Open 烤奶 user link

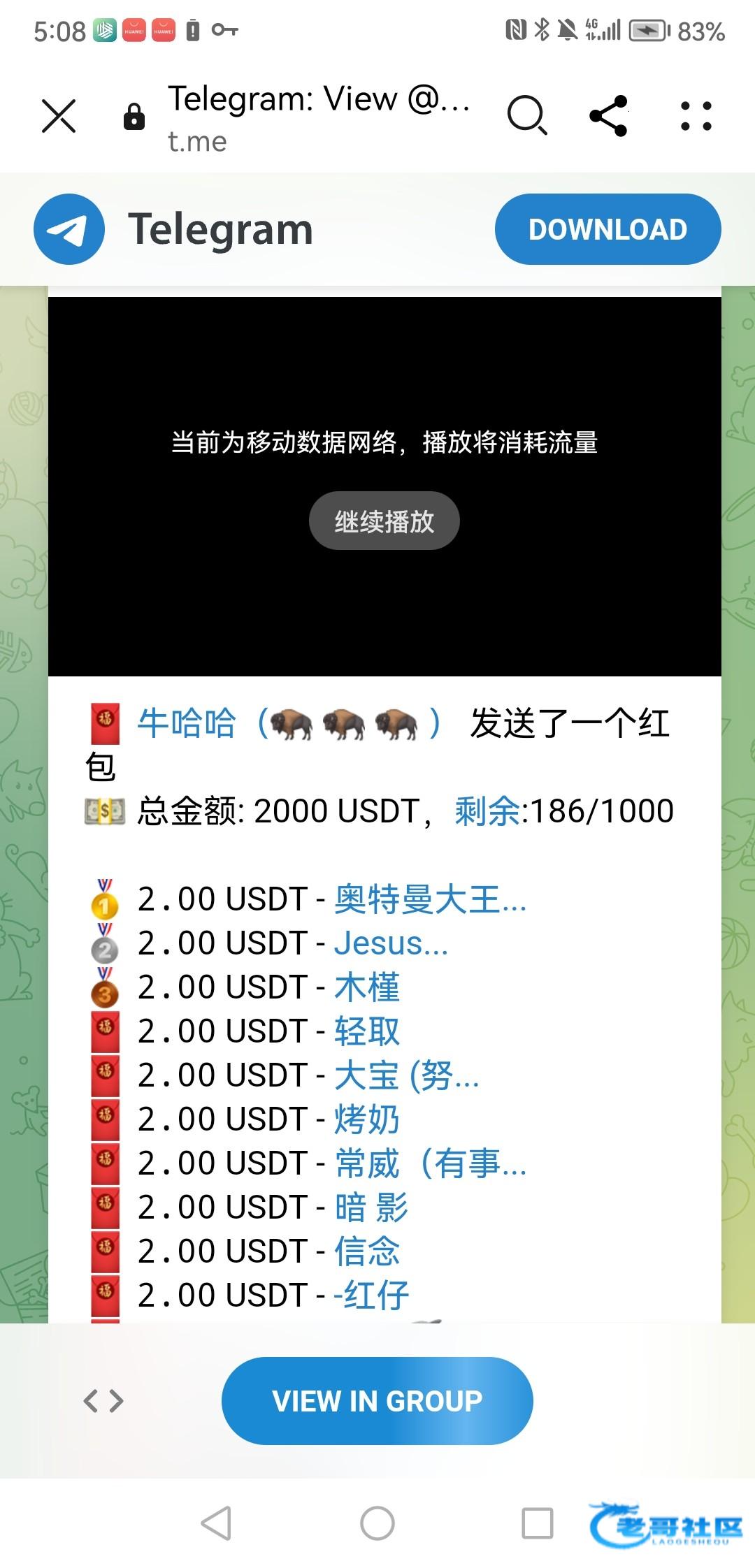(367, 1119)
